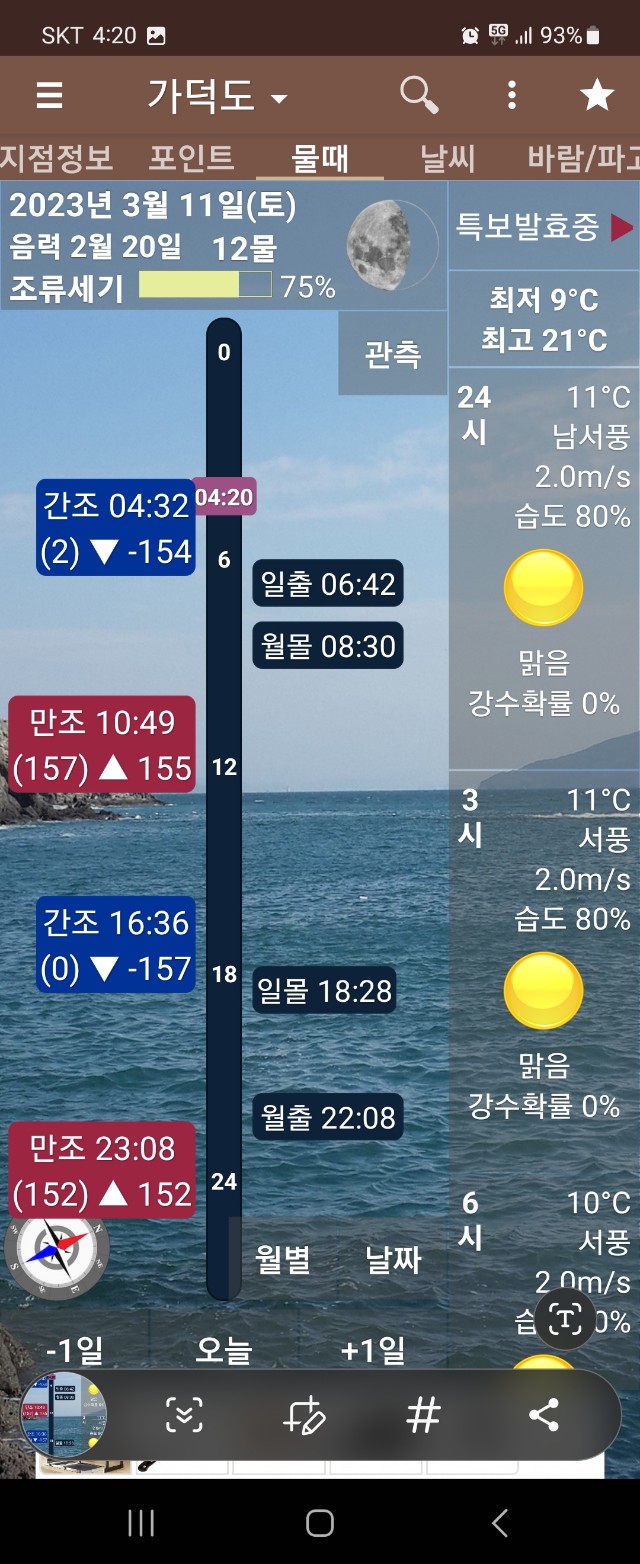Open the overflow menu
This screenshot has height=1564, width=640.
(x=511, y=96)
